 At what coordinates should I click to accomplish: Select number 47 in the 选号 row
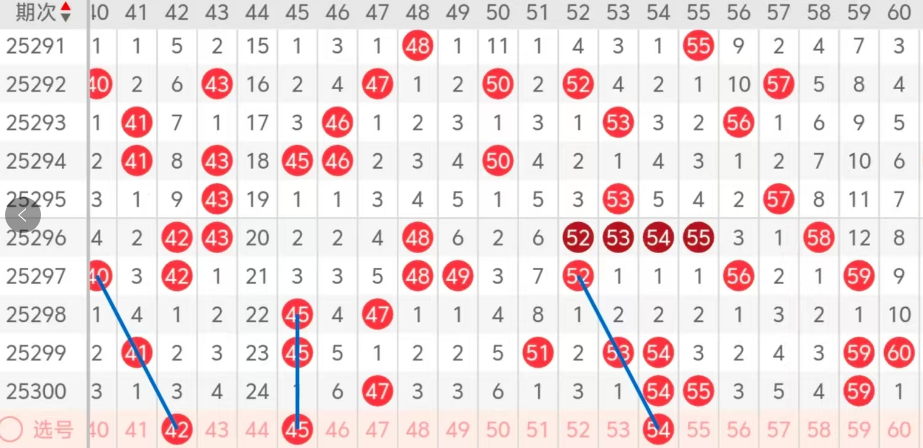click(377, 430)
